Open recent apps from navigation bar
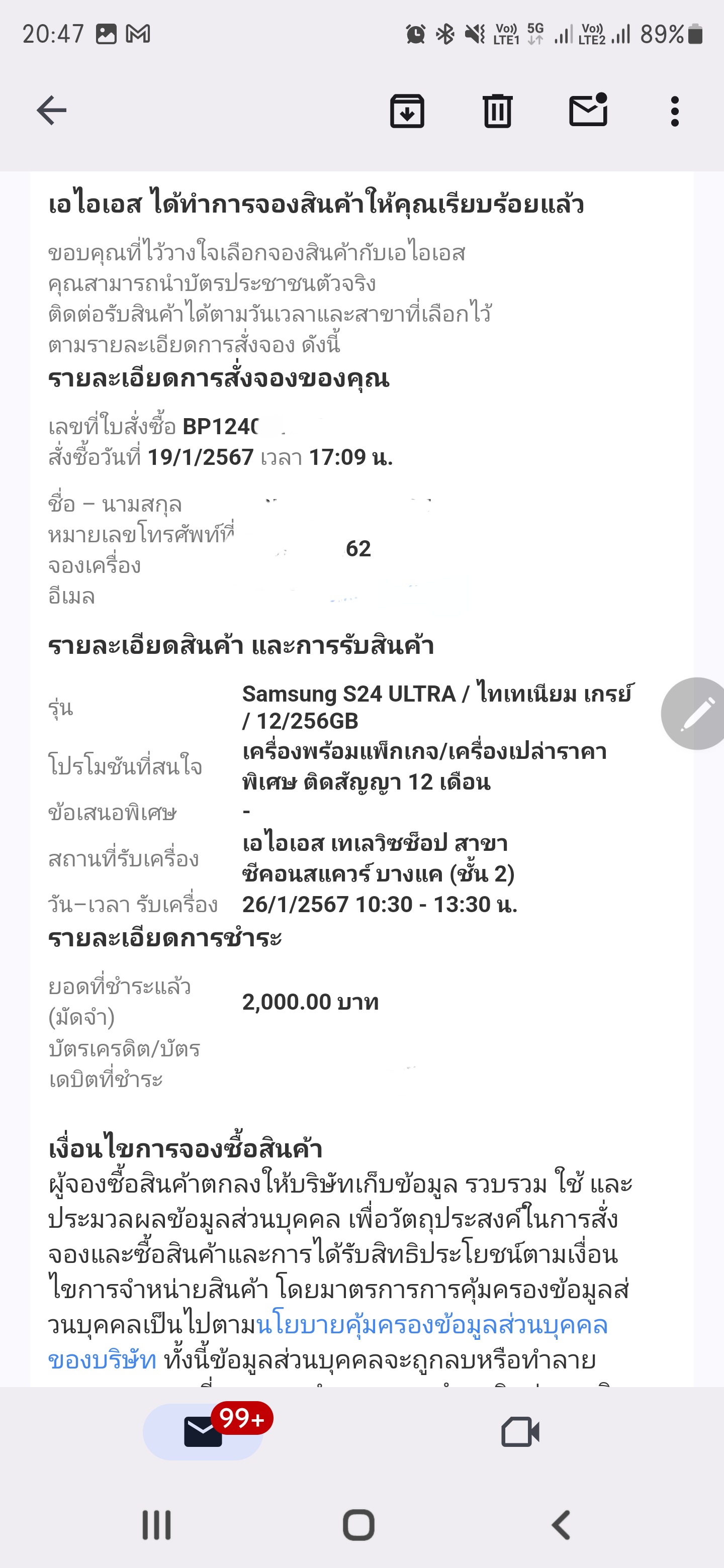Screen dimensions: 724x1568 (x=156, y=1525)
